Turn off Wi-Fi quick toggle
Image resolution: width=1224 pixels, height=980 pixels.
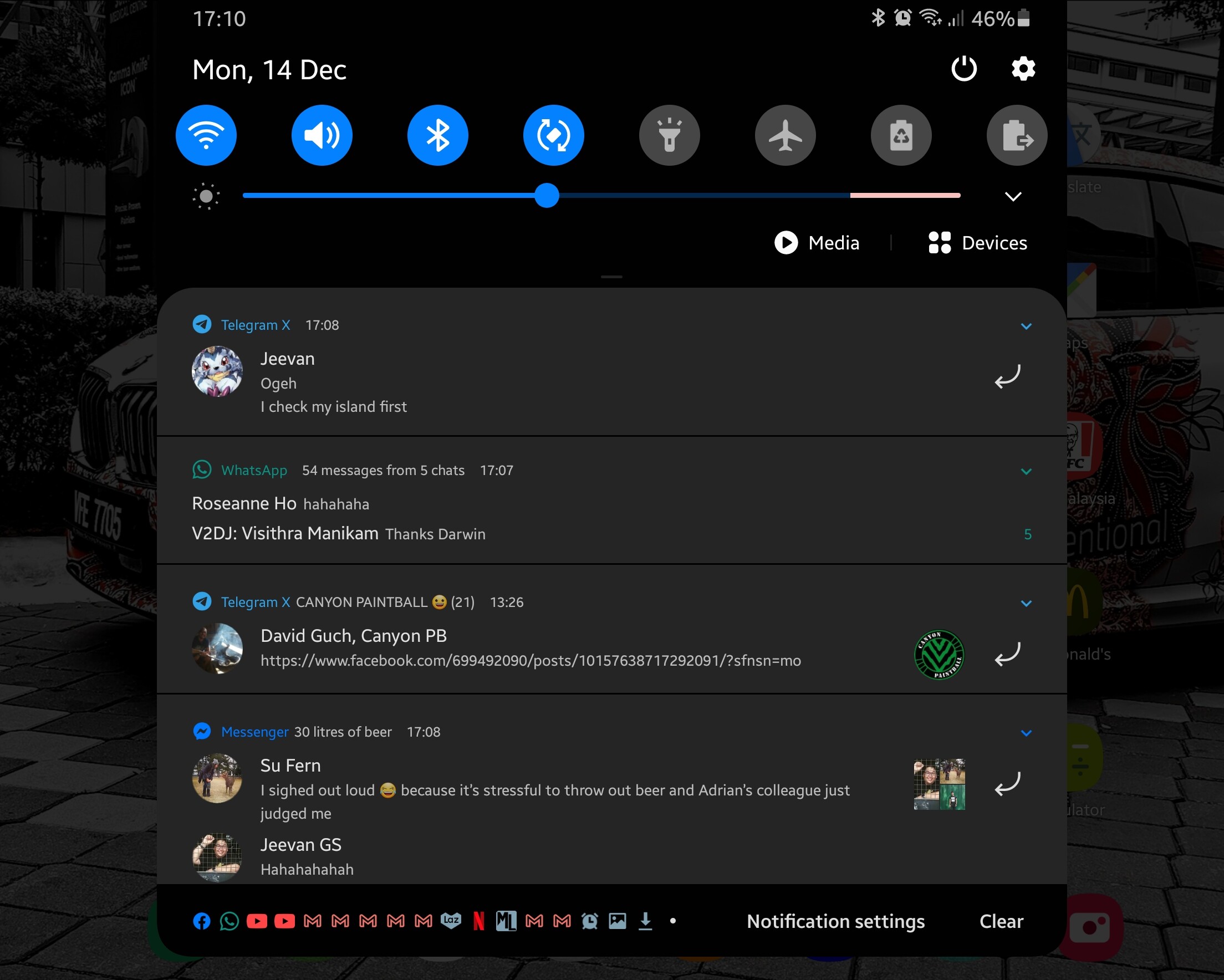(x=206, y=135)
